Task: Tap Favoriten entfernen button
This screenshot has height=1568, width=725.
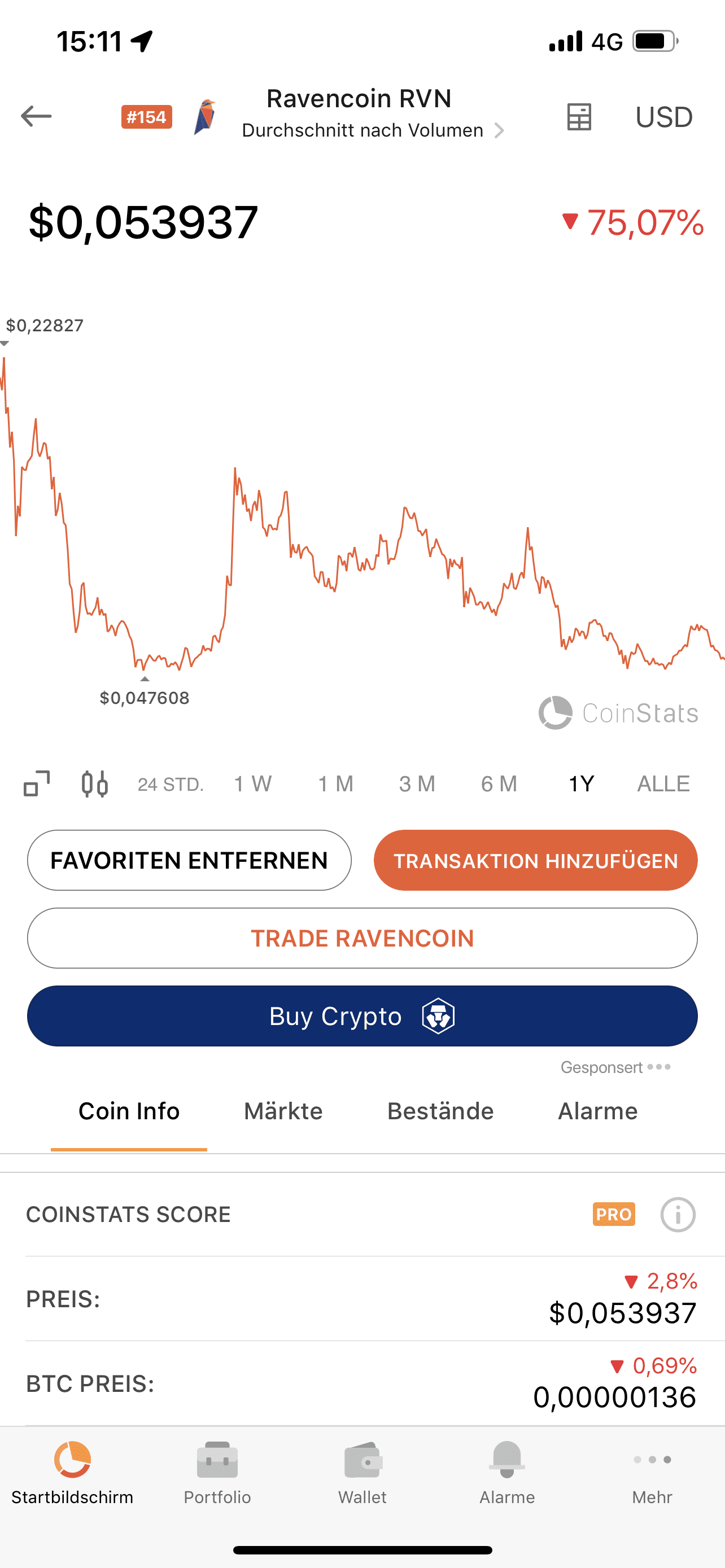Action: point(189,860)
